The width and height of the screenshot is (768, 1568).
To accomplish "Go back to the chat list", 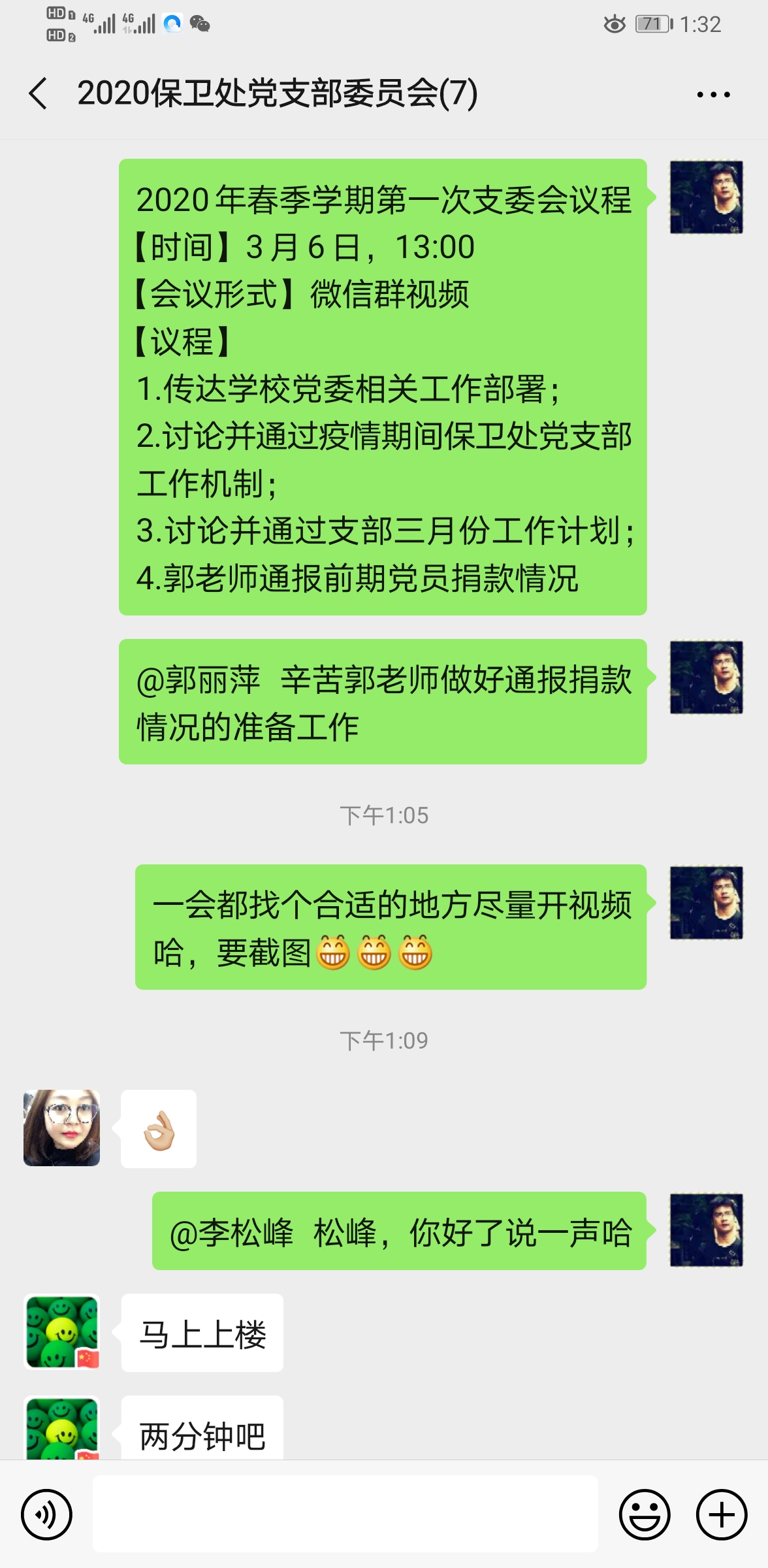I will 39,93.
